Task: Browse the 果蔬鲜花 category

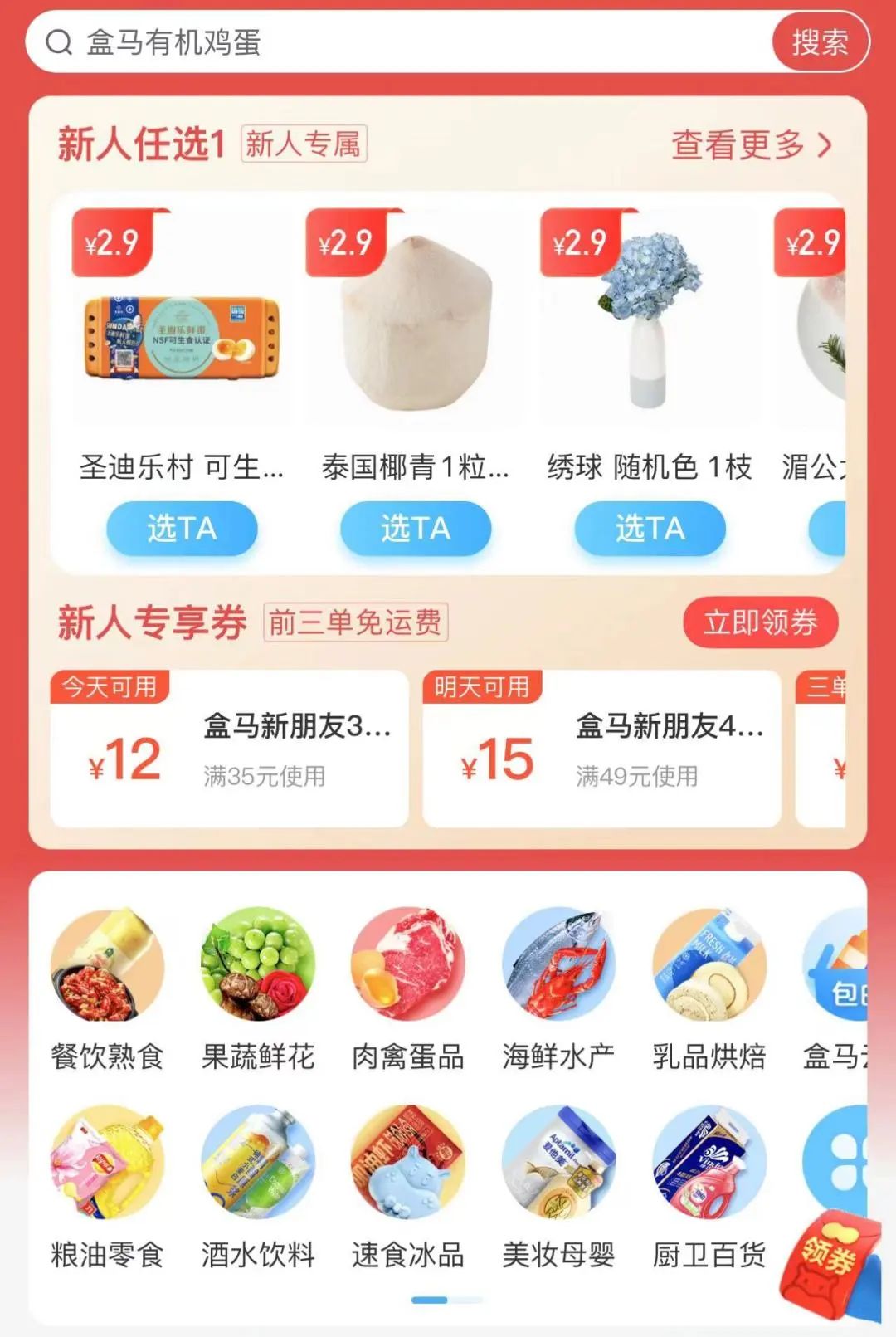Action: tap(258, 988)
